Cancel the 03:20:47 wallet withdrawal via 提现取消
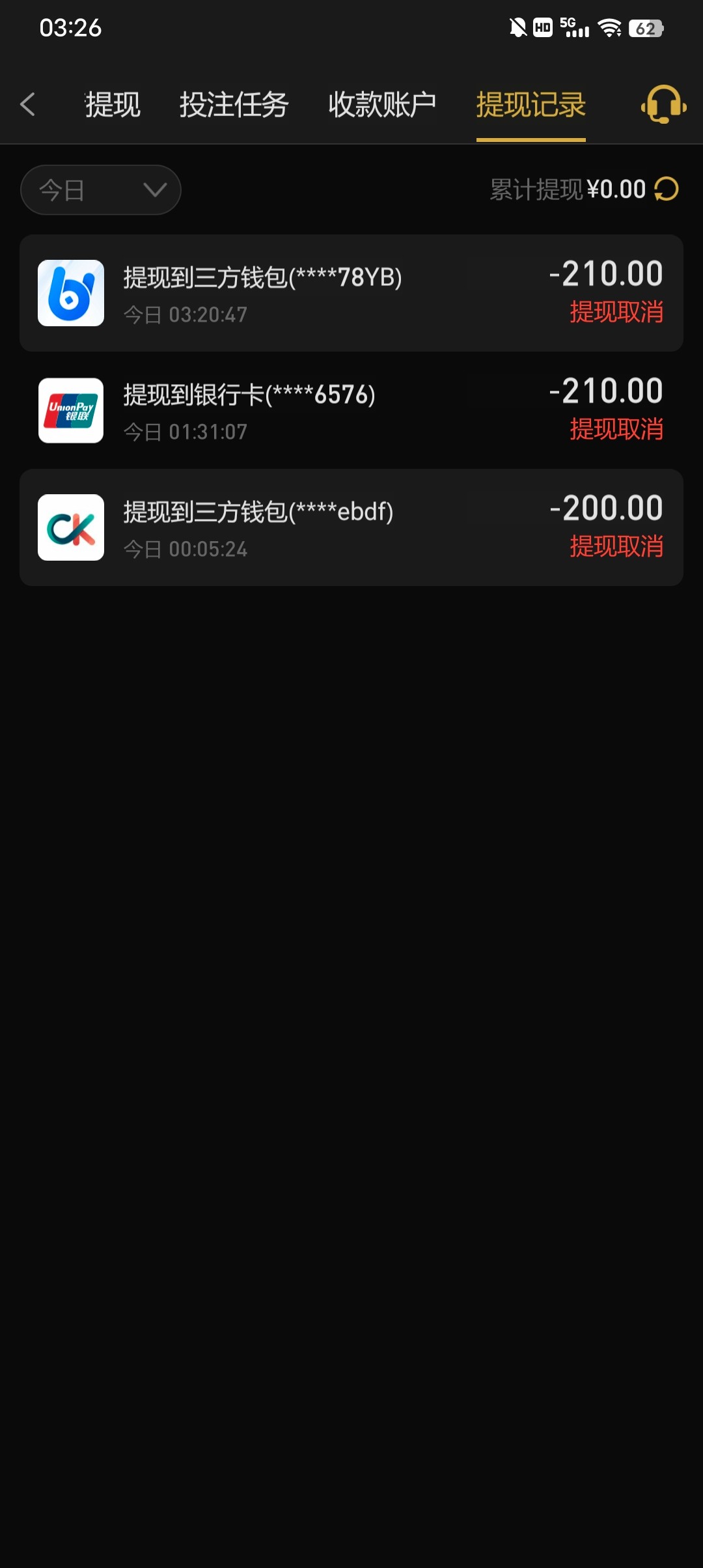The height and width of the screenshot is (1568, 703). click(616, 315)
